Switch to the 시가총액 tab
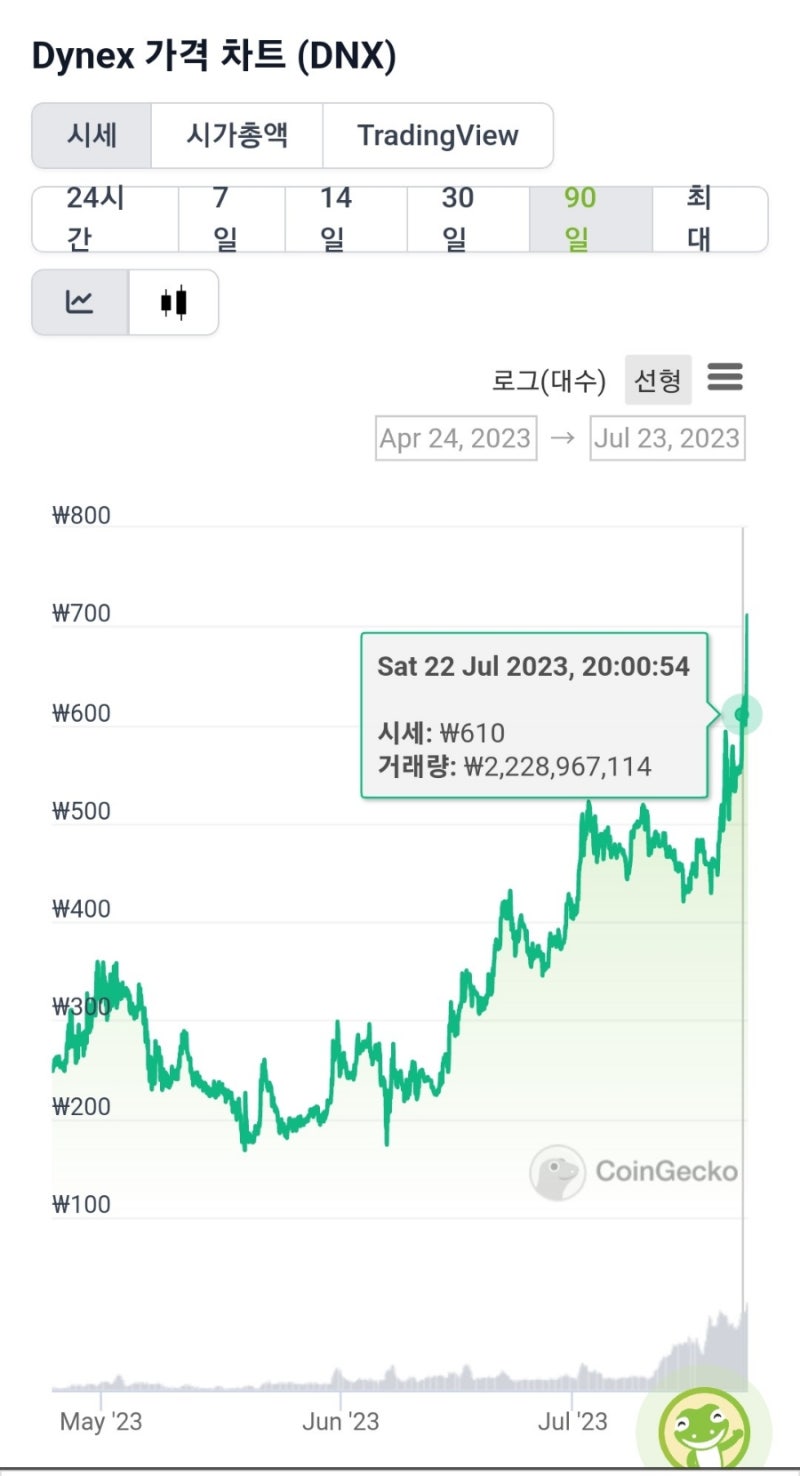This screenshot has width=800, height=1476. [x=236, y=135]
